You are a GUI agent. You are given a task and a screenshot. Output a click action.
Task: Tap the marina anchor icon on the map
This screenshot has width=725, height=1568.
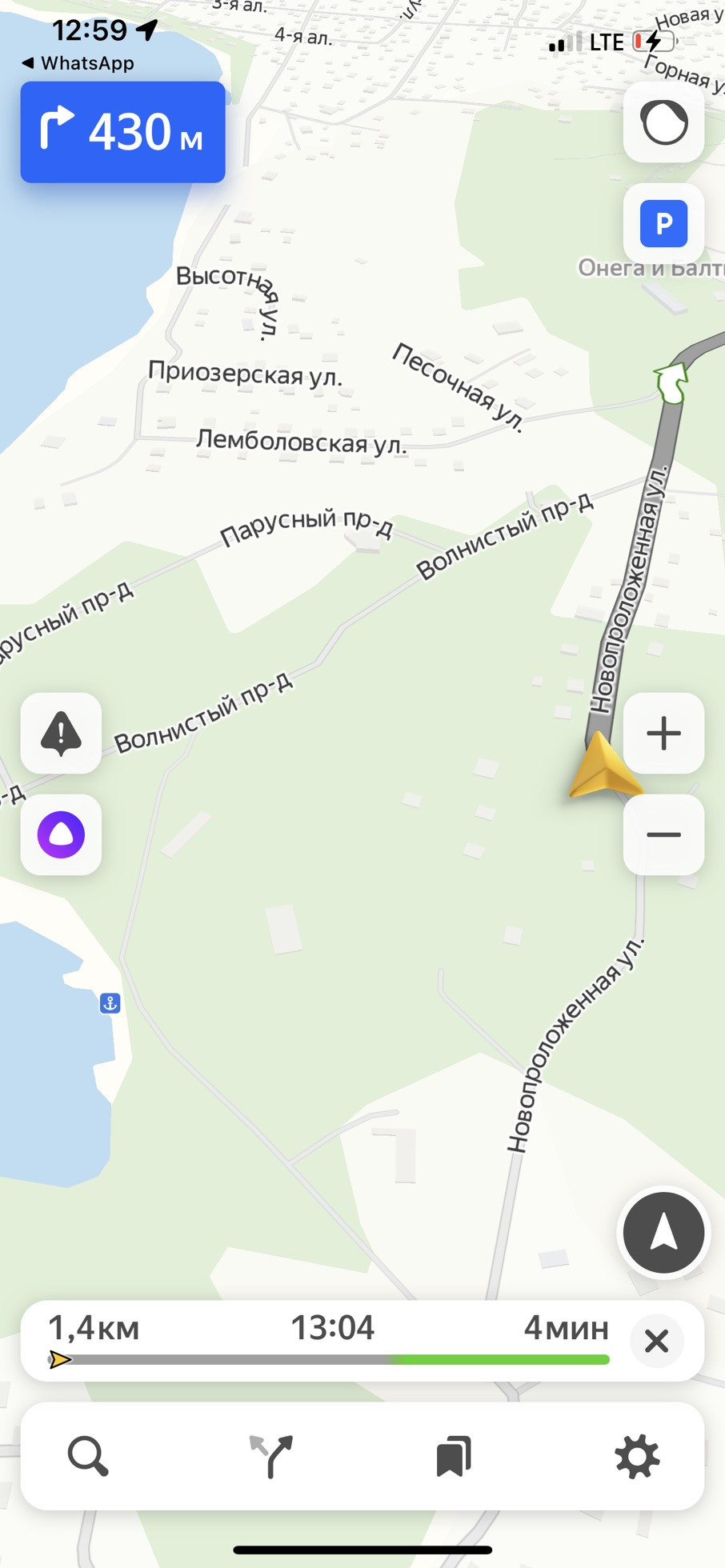(x=110, y=1002)
